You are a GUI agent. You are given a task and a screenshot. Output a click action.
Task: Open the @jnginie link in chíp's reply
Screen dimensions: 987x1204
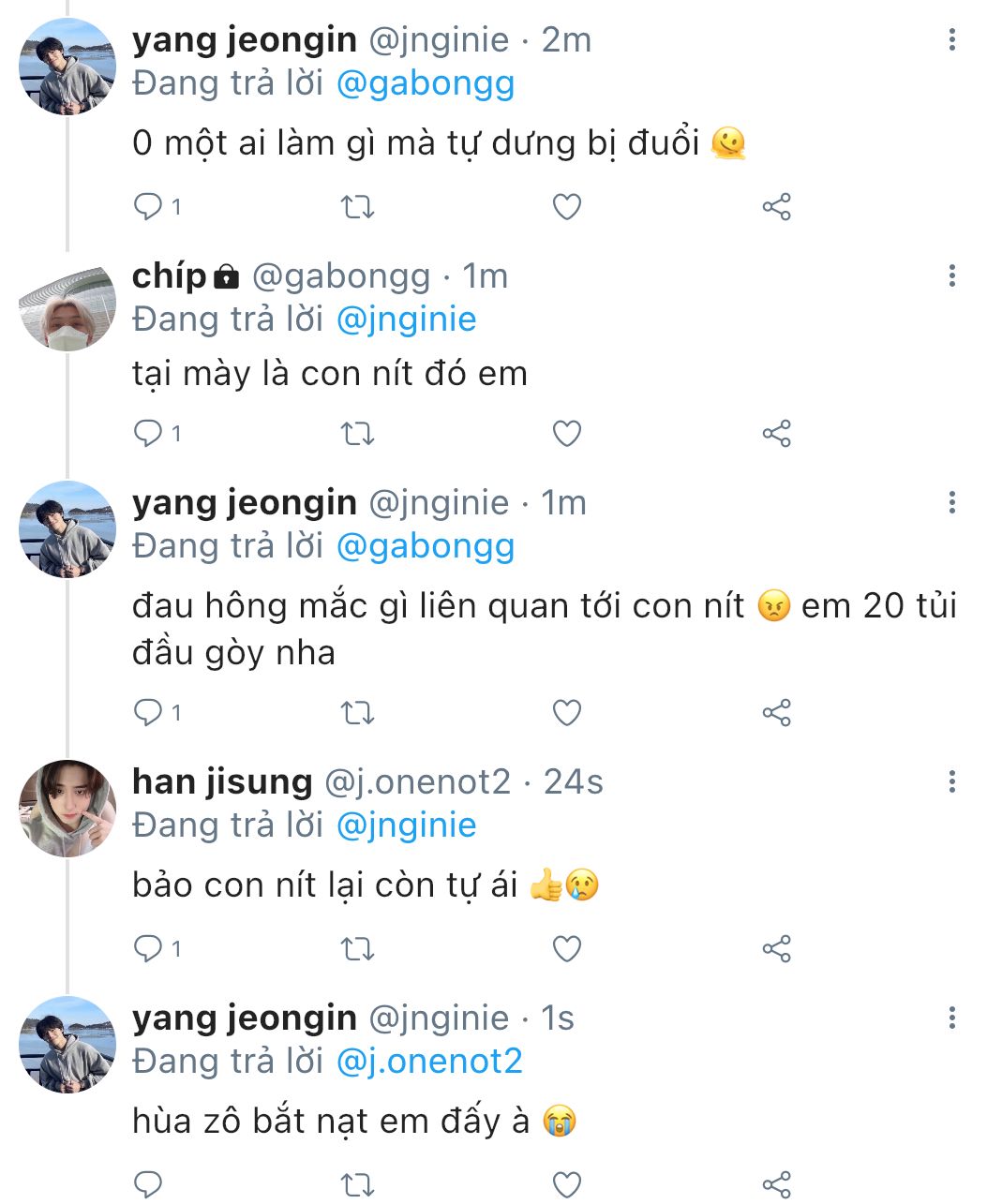pos(406,320)
